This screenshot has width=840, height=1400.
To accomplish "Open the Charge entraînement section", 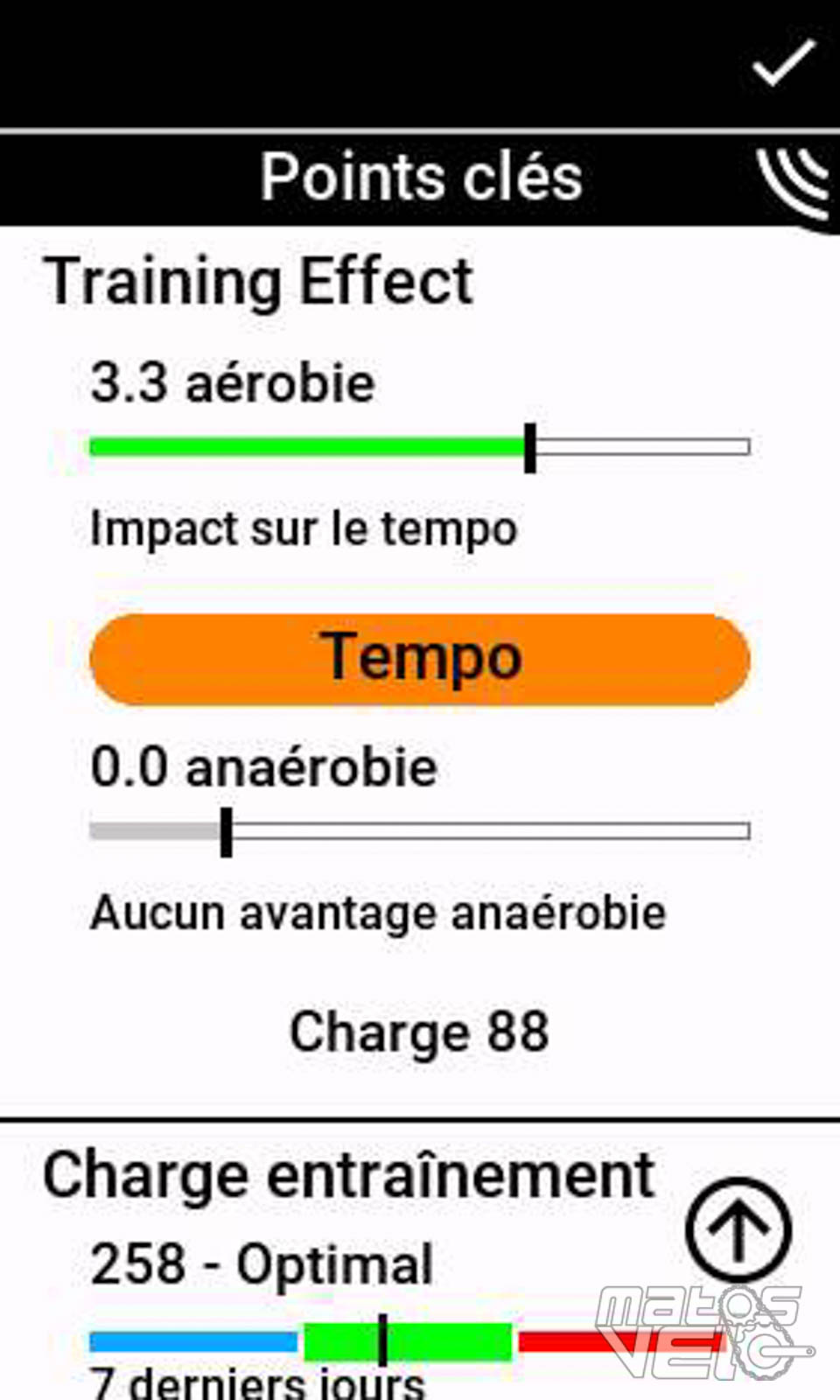I will (x=348, y=1175).
